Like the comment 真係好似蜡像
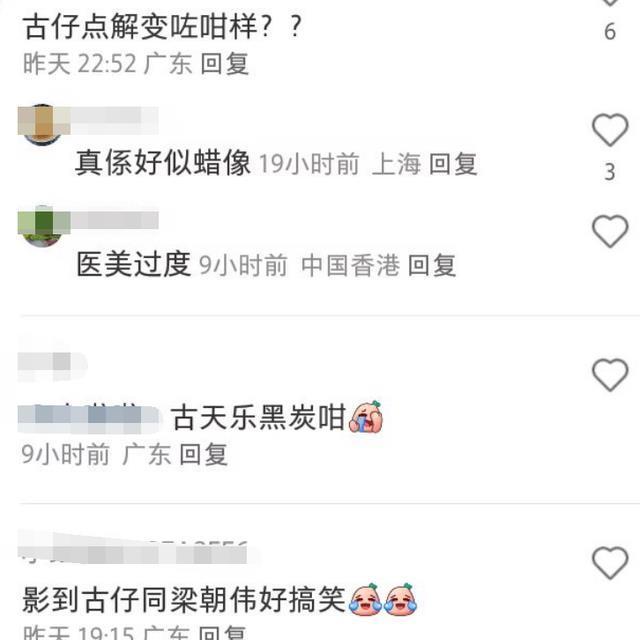 (610, 130)
